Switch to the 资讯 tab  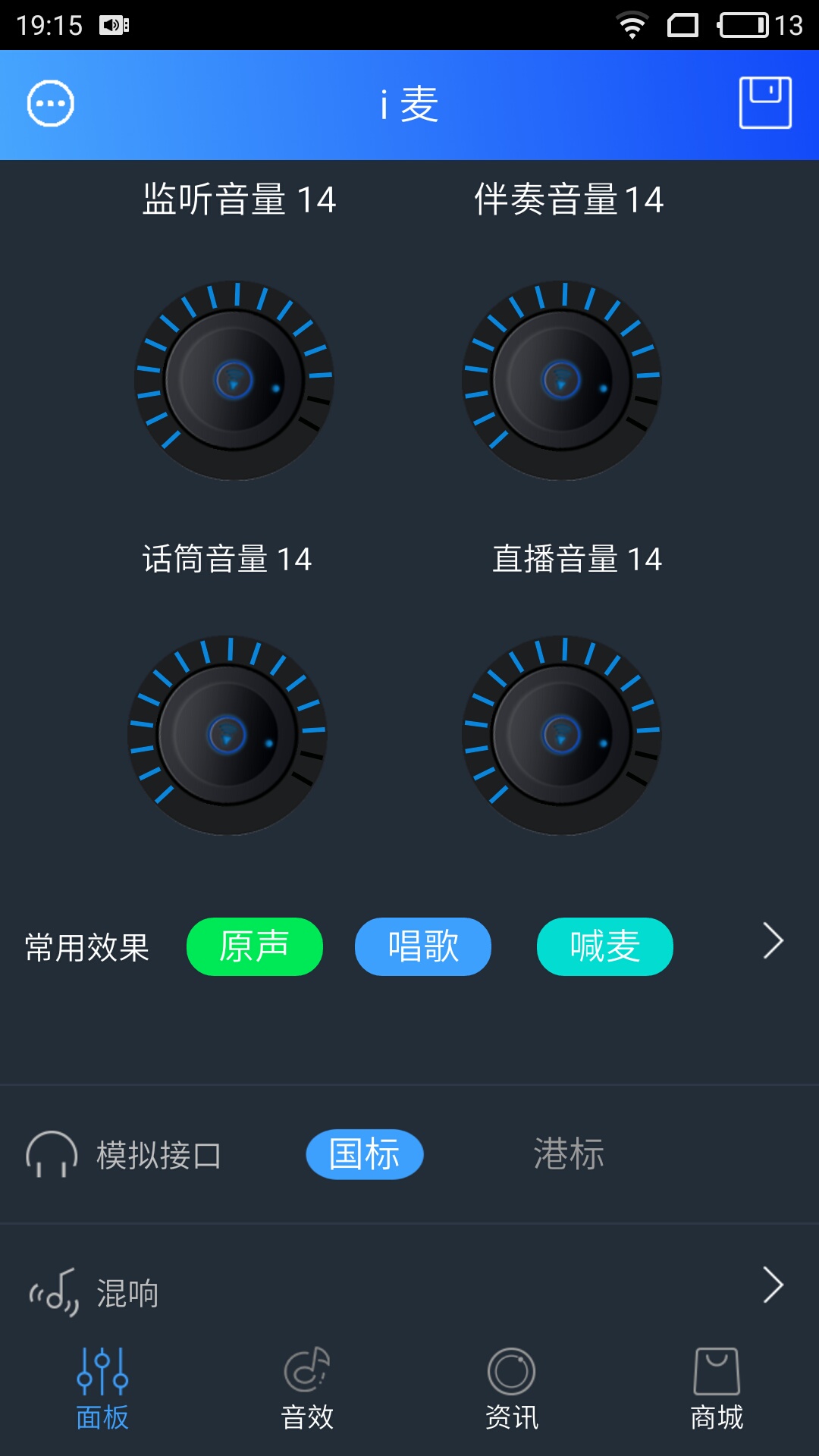[x=512, y=1389]
